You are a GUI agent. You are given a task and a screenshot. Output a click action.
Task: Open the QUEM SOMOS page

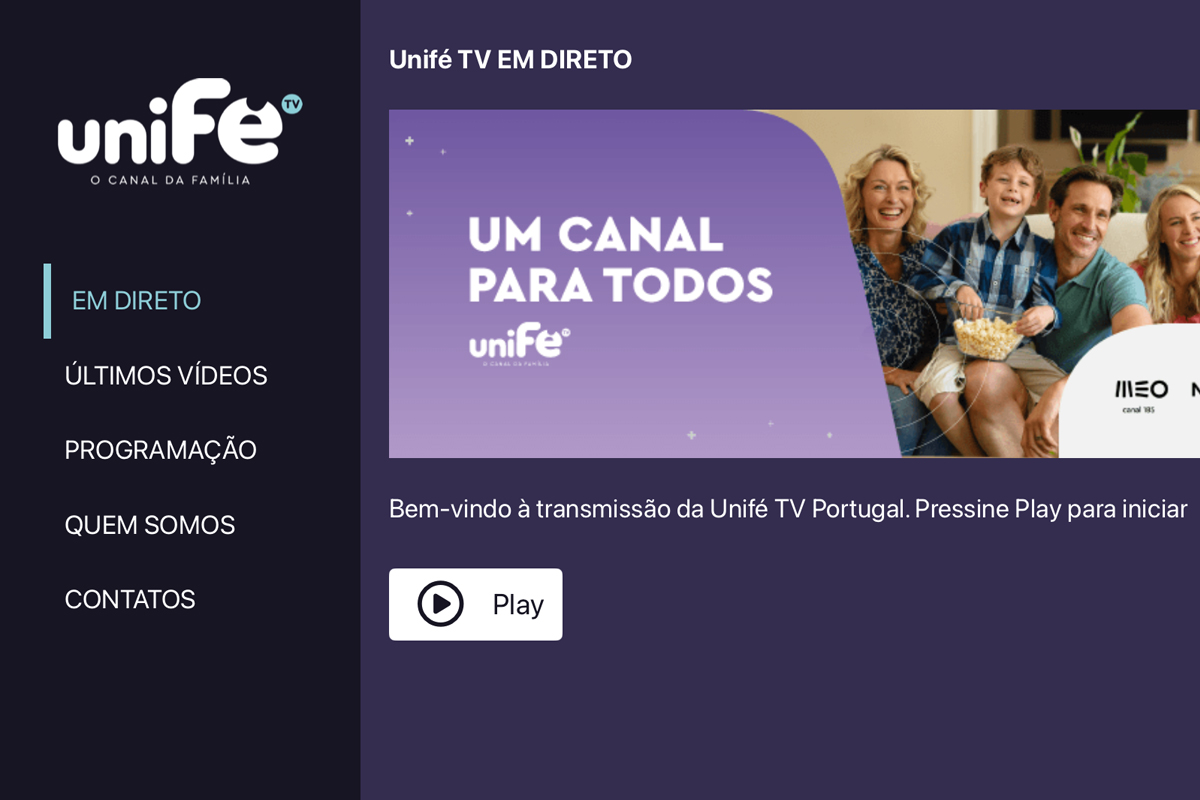tap(150, 525)
